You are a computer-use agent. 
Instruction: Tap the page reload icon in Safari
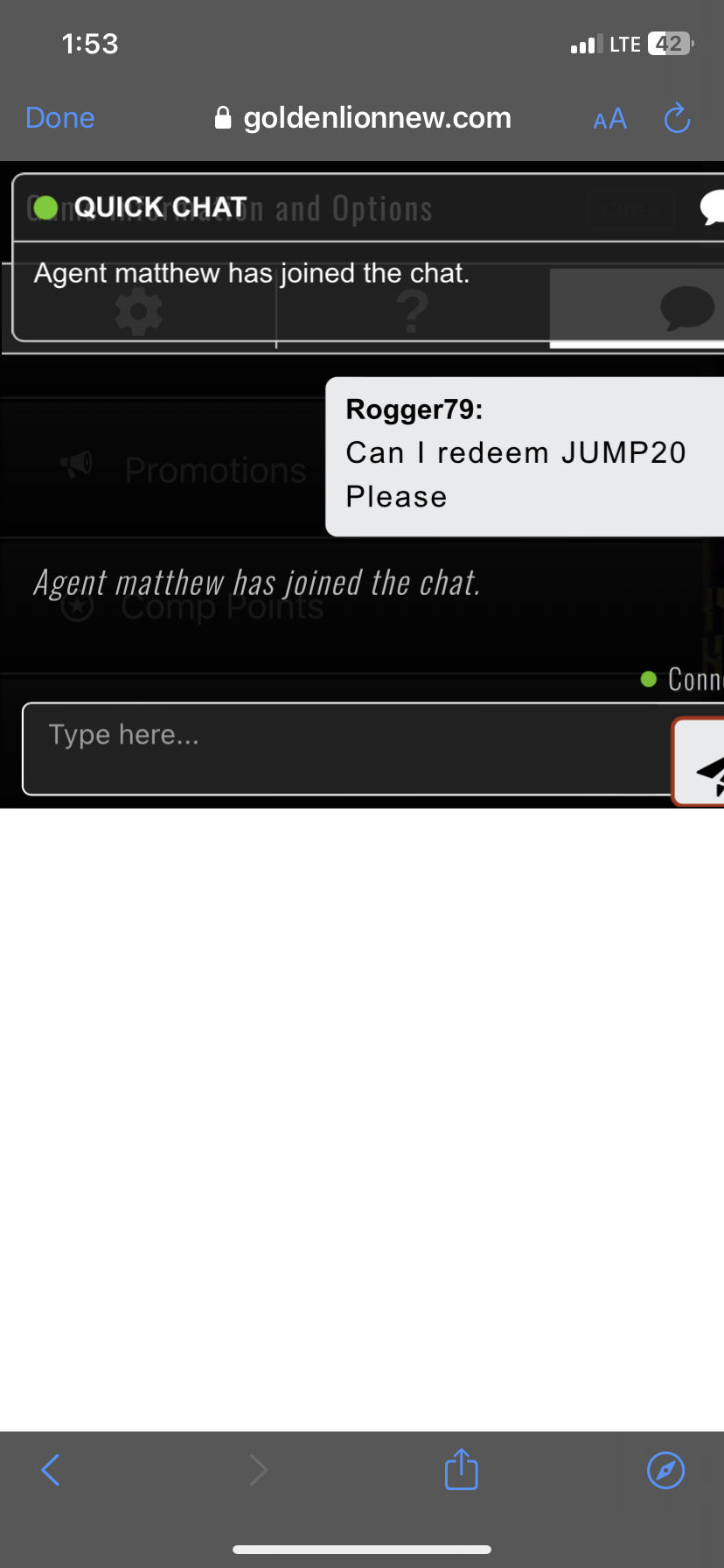click(x=676, y=118)
